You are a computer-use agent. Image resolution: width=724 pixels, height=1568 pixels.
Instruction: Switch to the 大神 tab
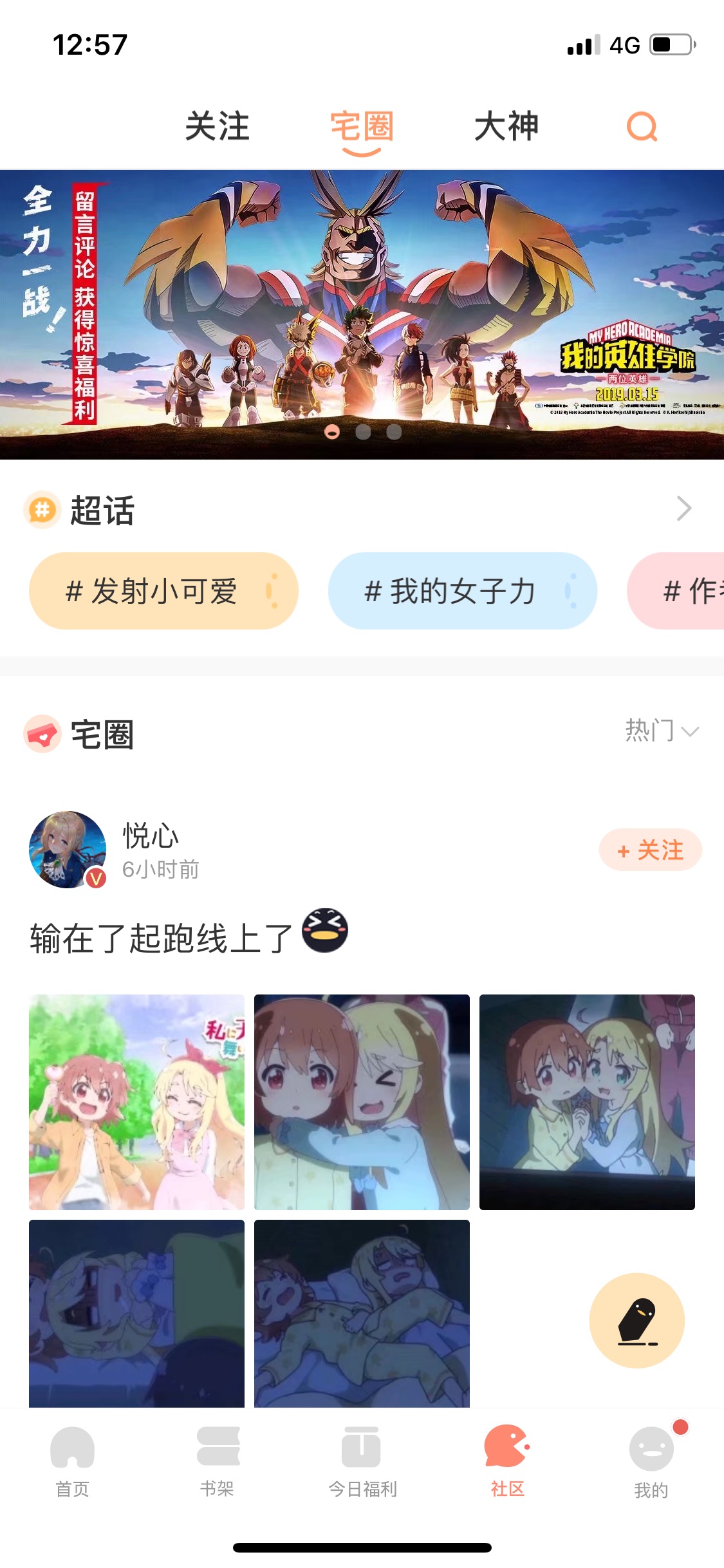(506, 126)
